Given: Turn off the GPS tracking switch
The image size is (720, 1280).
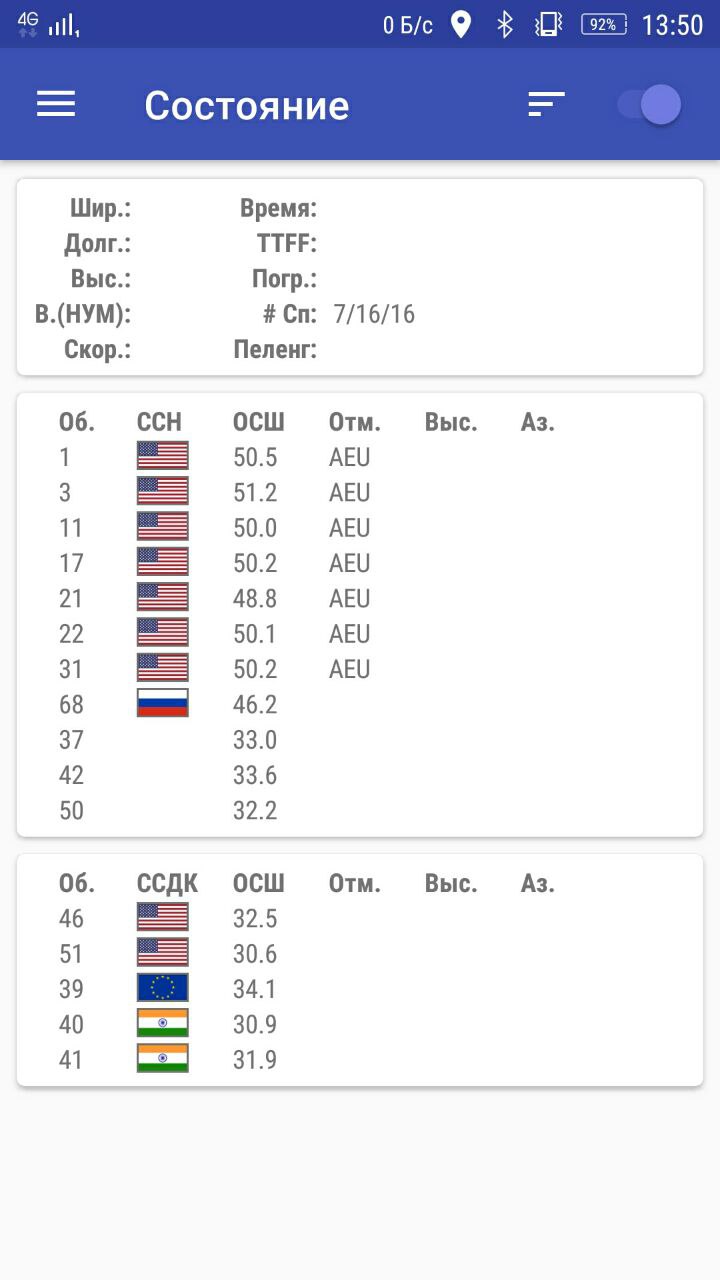Looking at the screenshot, I should coord(649,104).
